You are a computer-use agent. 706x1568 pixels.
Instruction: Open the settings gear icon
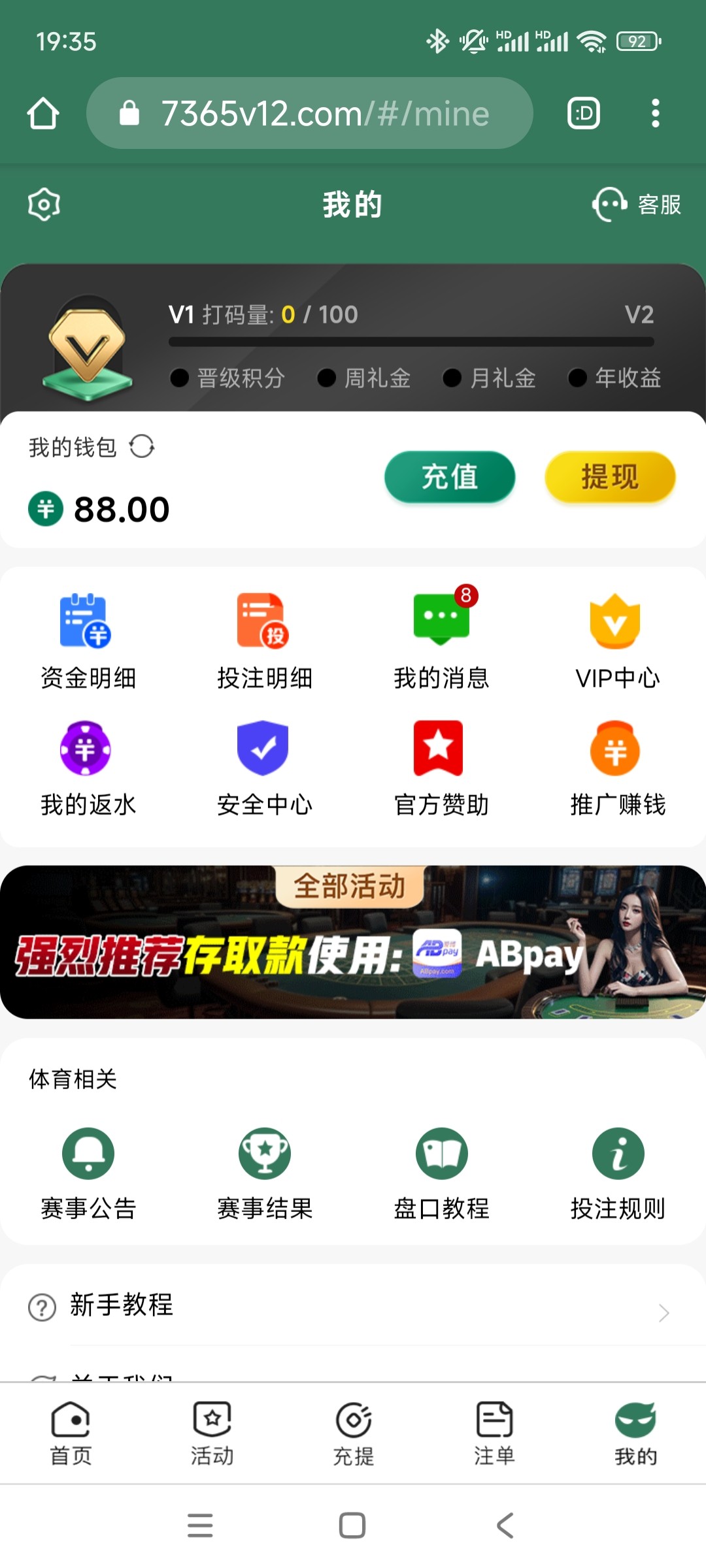44,204
